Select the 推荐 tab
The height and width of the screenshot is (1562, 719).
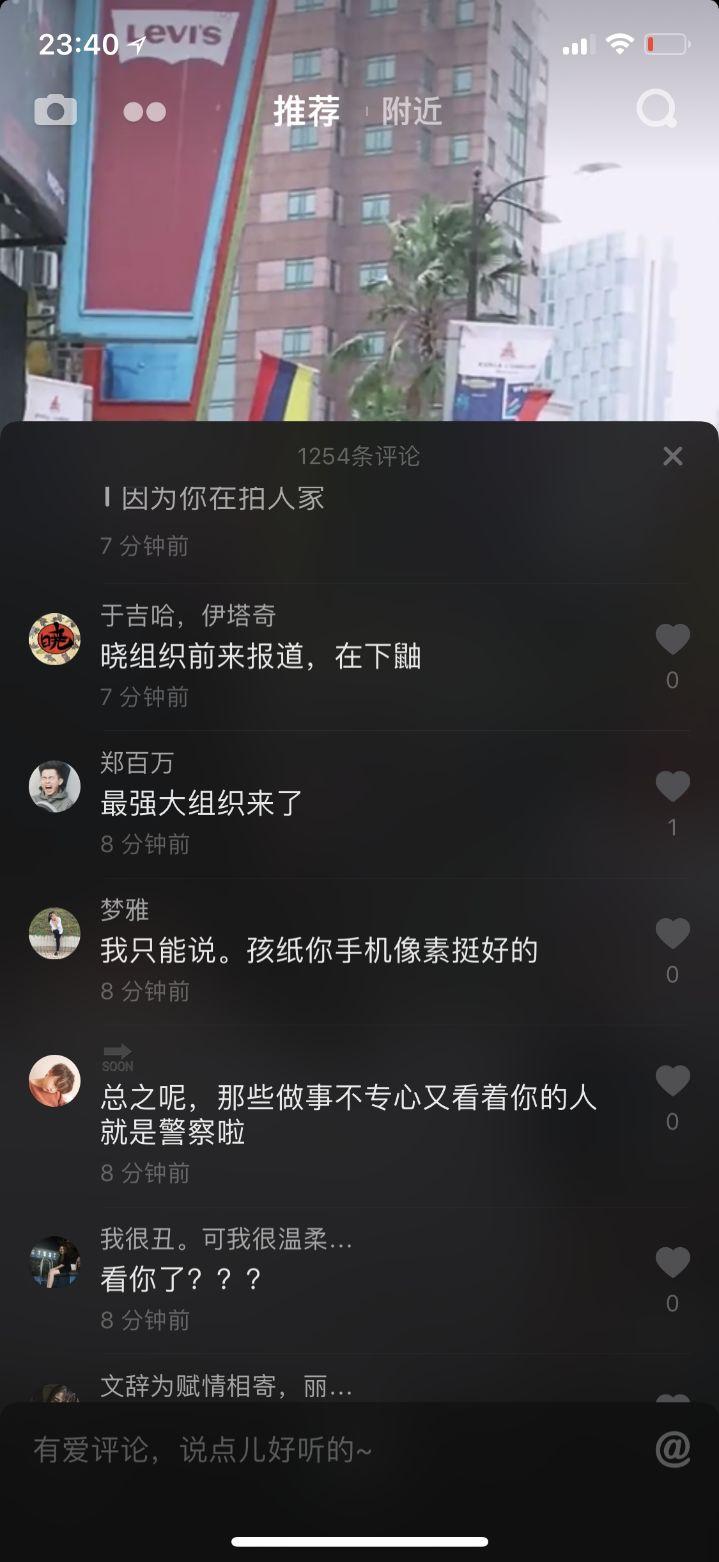click(x=306, y=111)
